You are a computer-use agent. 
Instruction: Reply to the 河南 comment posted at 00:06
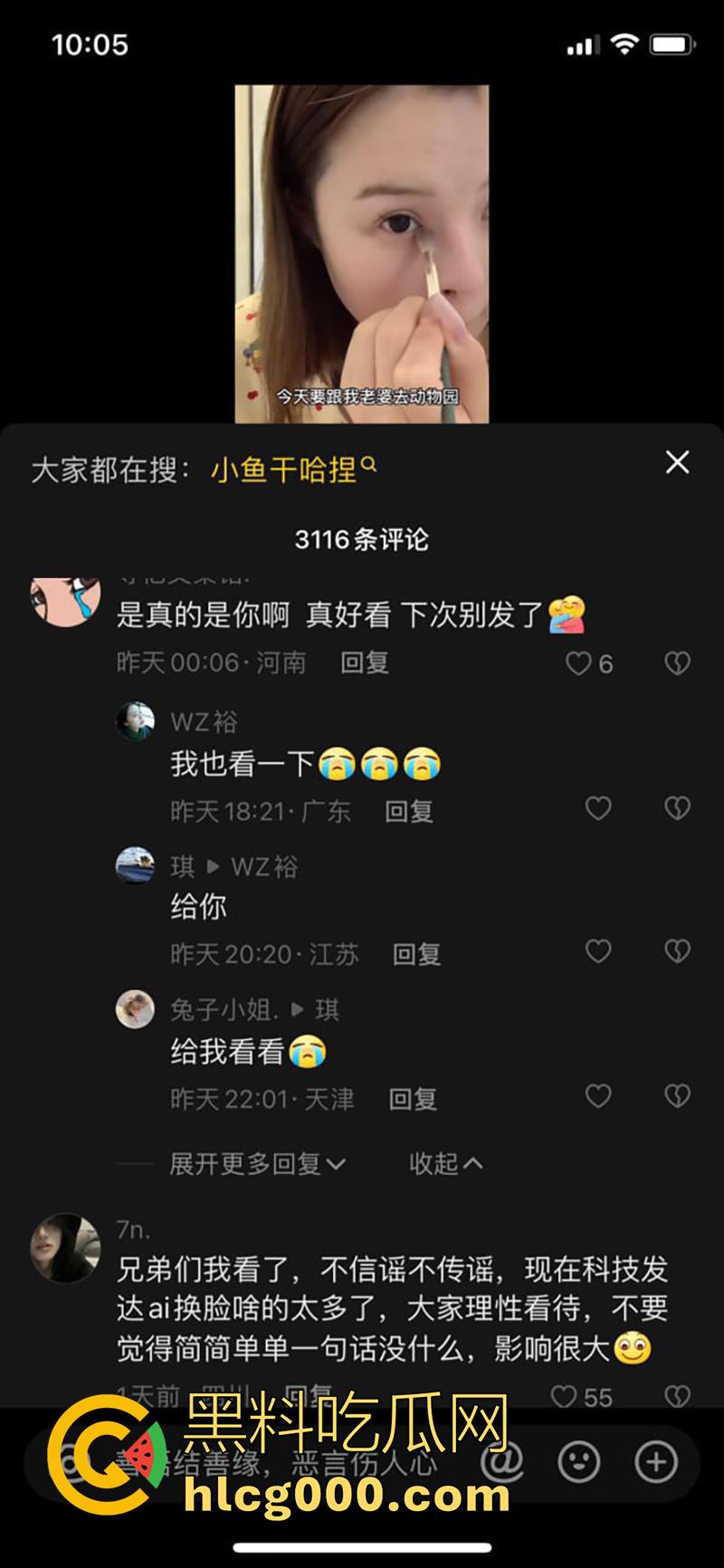[x=364, y=663]
